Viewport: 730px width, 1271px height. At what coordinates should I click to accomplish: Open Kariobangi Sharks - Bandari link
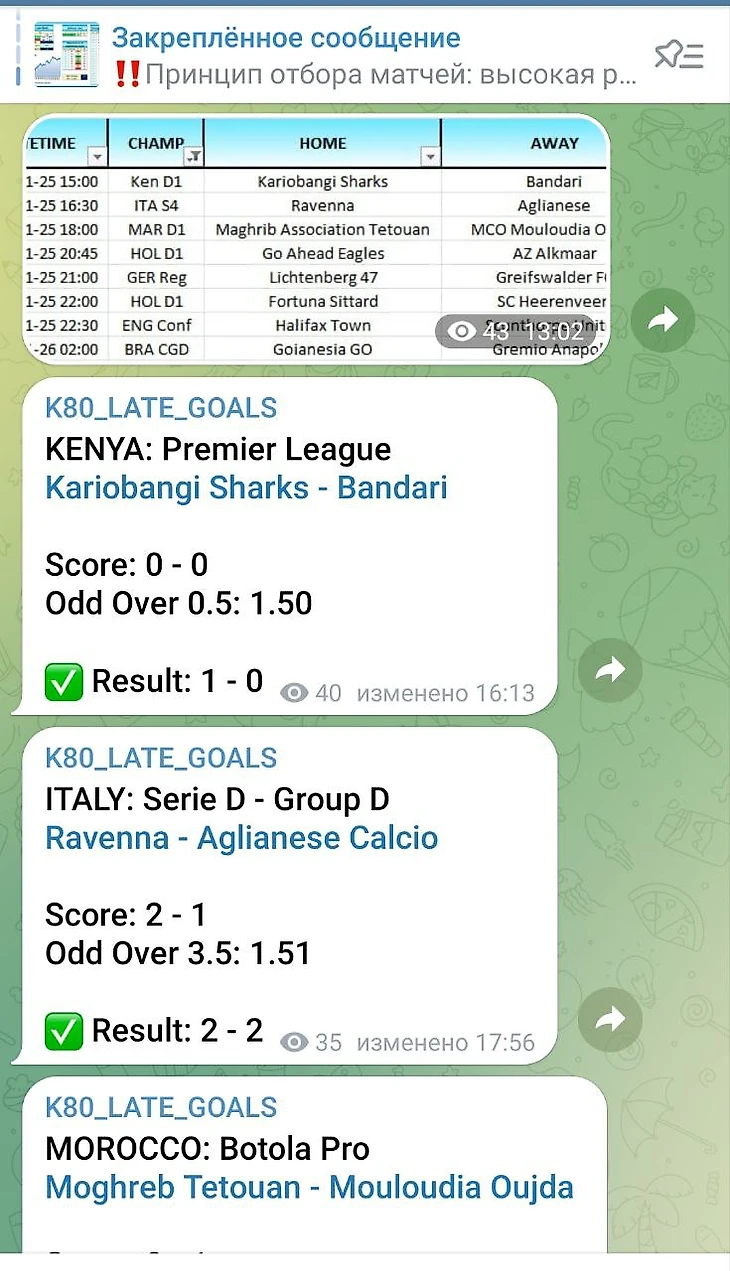click(246, 488)
